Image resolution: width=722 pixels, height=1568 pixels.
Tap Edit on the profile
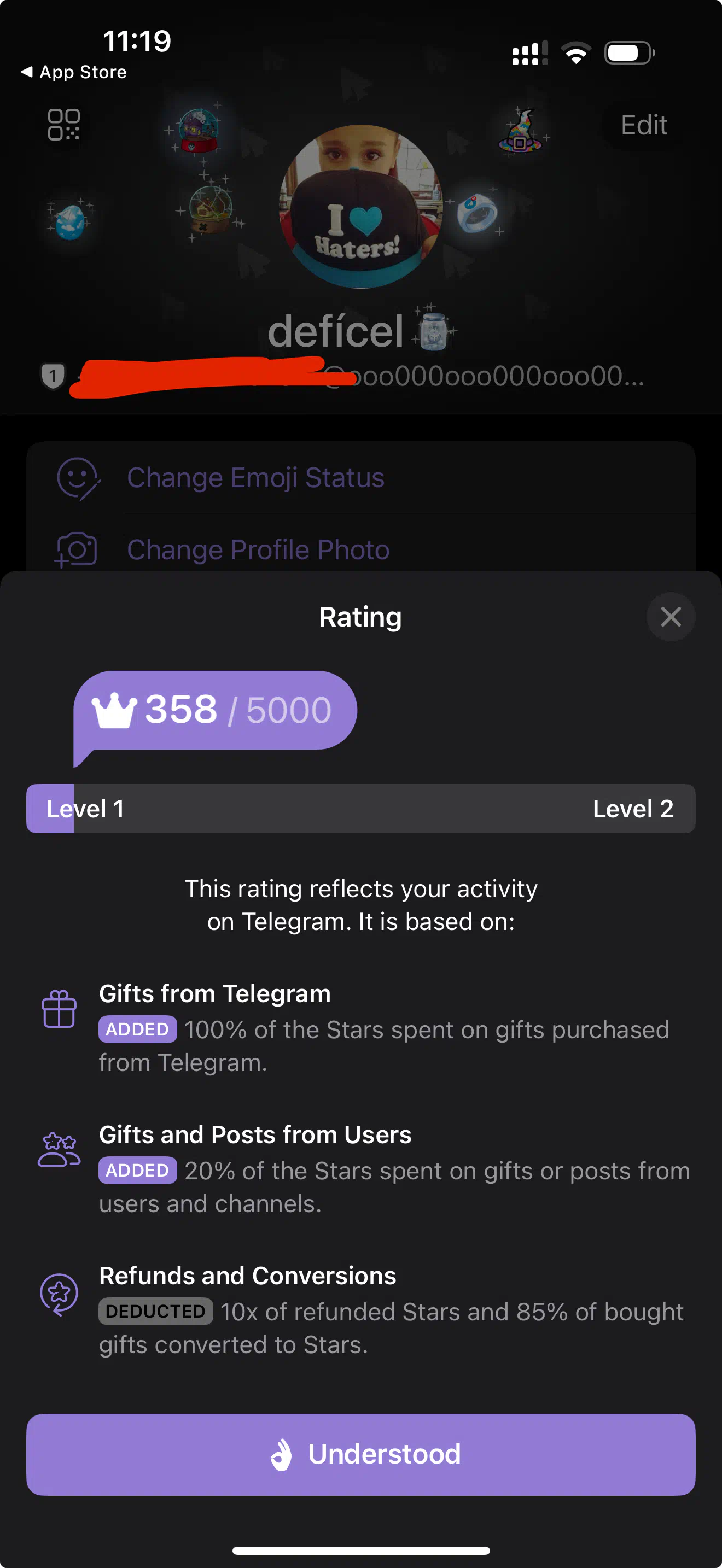[644, 125]
